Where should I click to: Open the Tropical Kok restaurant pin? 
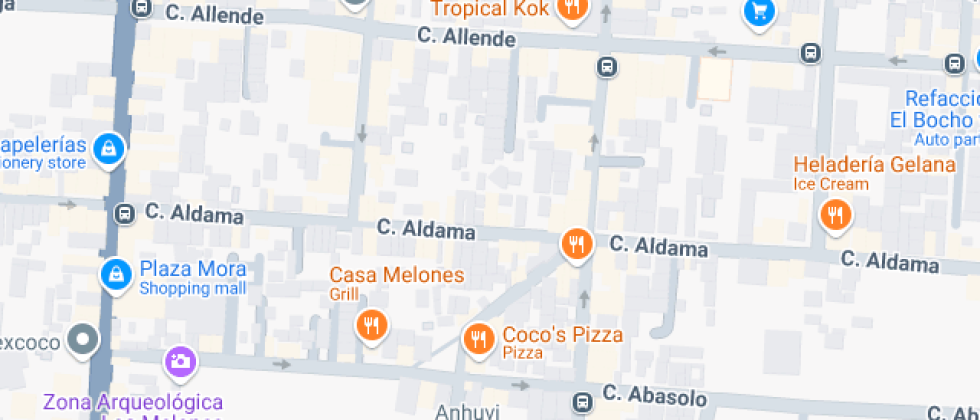[573, 10]
